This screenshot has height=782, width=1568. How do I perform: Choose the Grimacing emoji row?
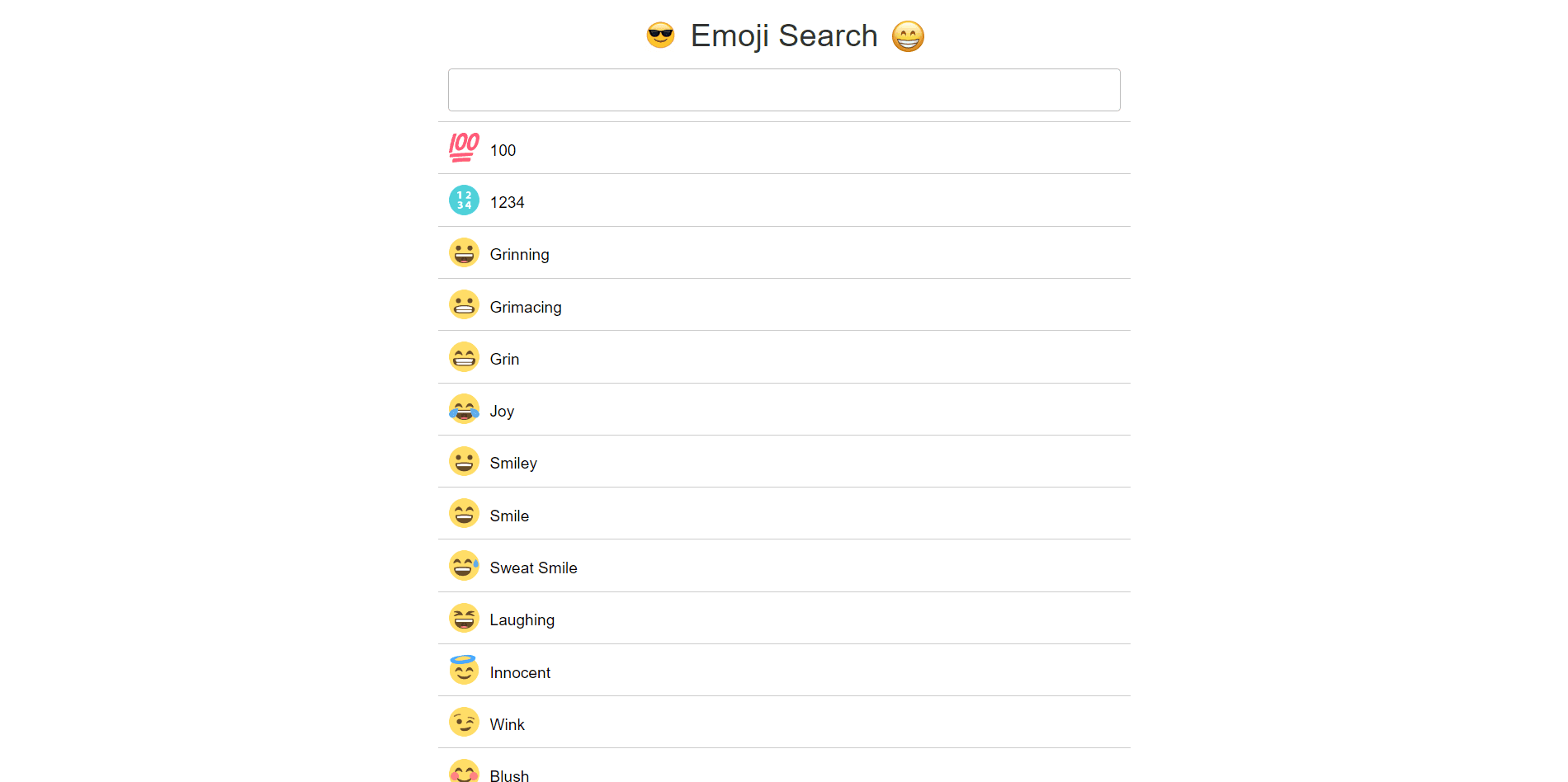tap(783, 306)
